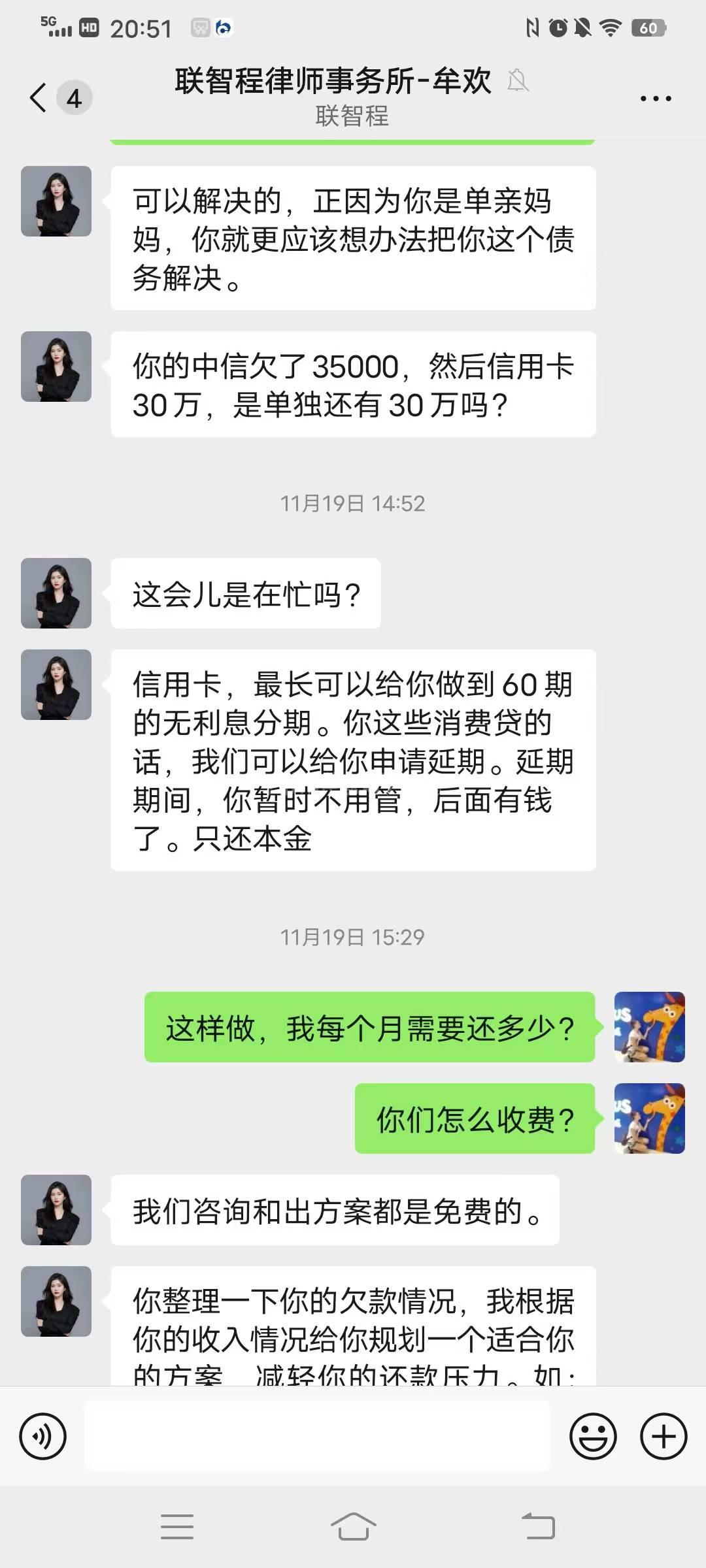706x1568 pixels.
Task: Open contact avatar beside '这会儿是在忙吗？'
Action: [x=56, y=593]
